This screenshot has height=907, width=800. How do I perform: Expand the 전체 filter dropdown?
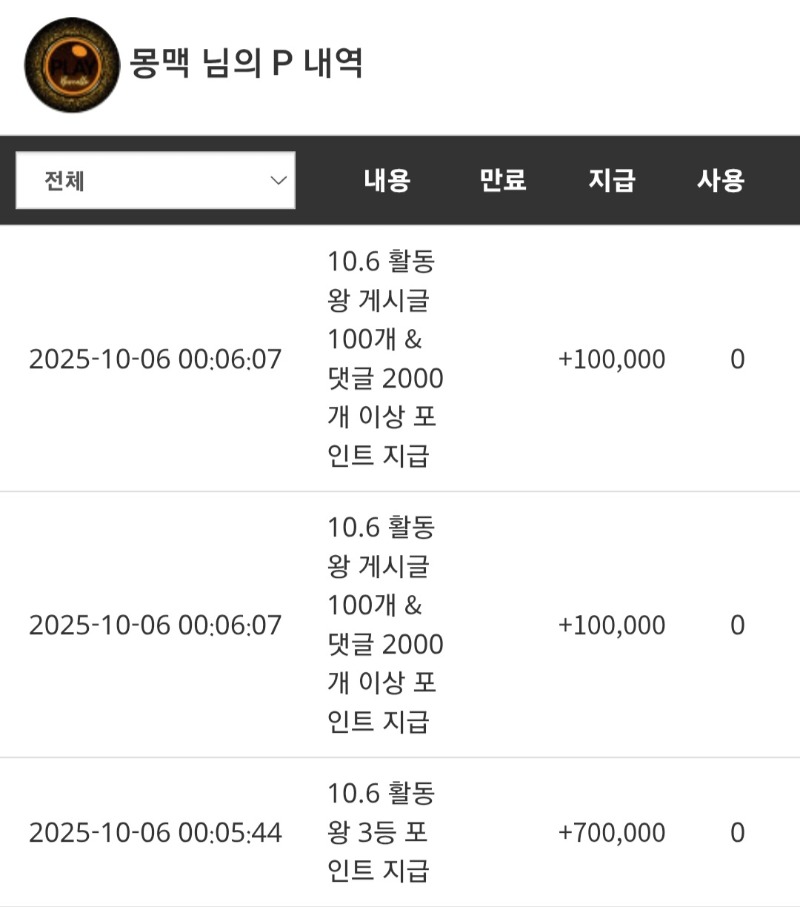[x=156, y=181]
